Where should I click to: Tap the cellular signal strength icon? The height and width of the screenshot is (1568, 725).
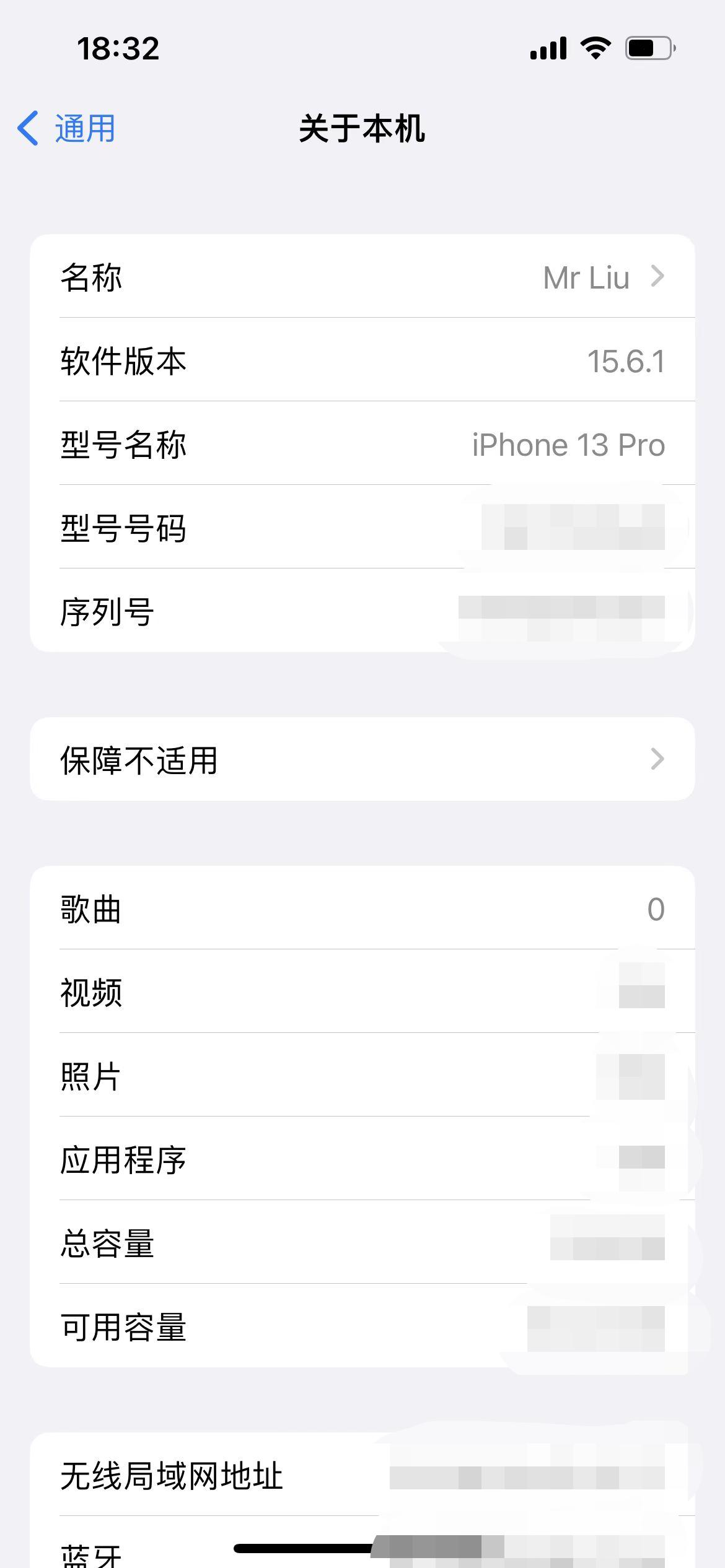click(x=548, y=49)
